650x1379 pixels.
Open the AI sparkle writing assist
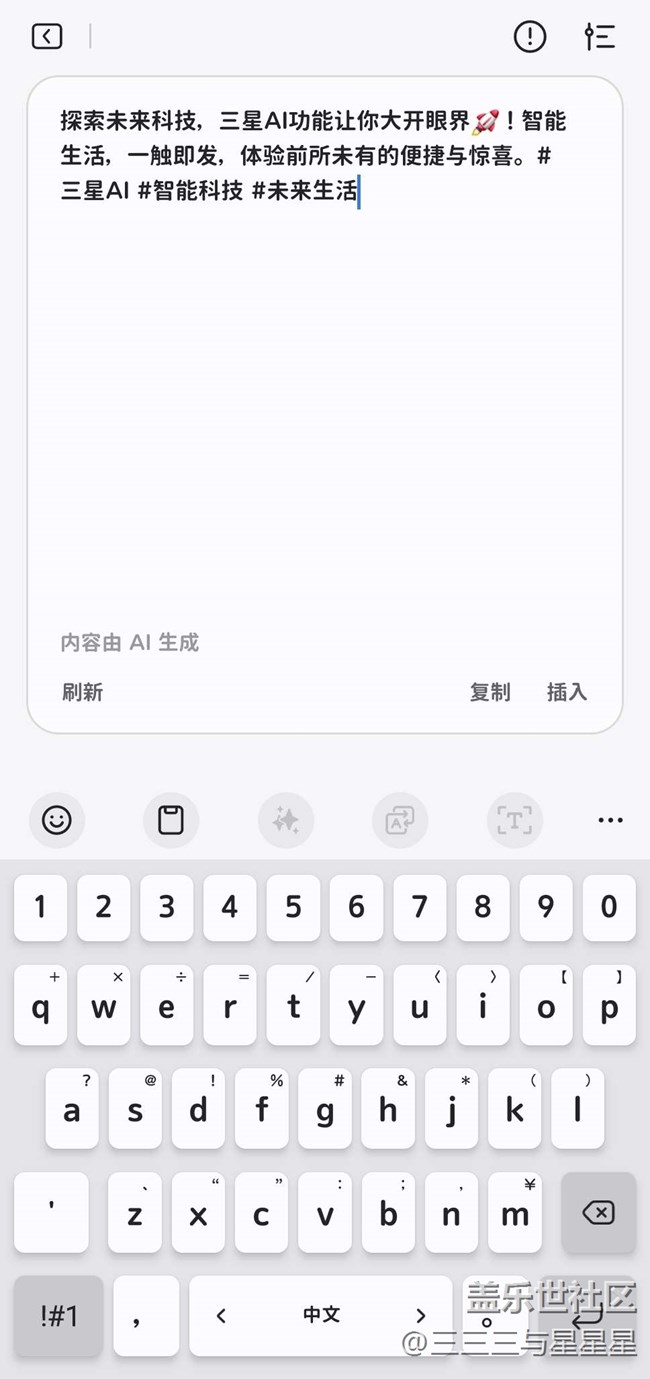(286, 820)
